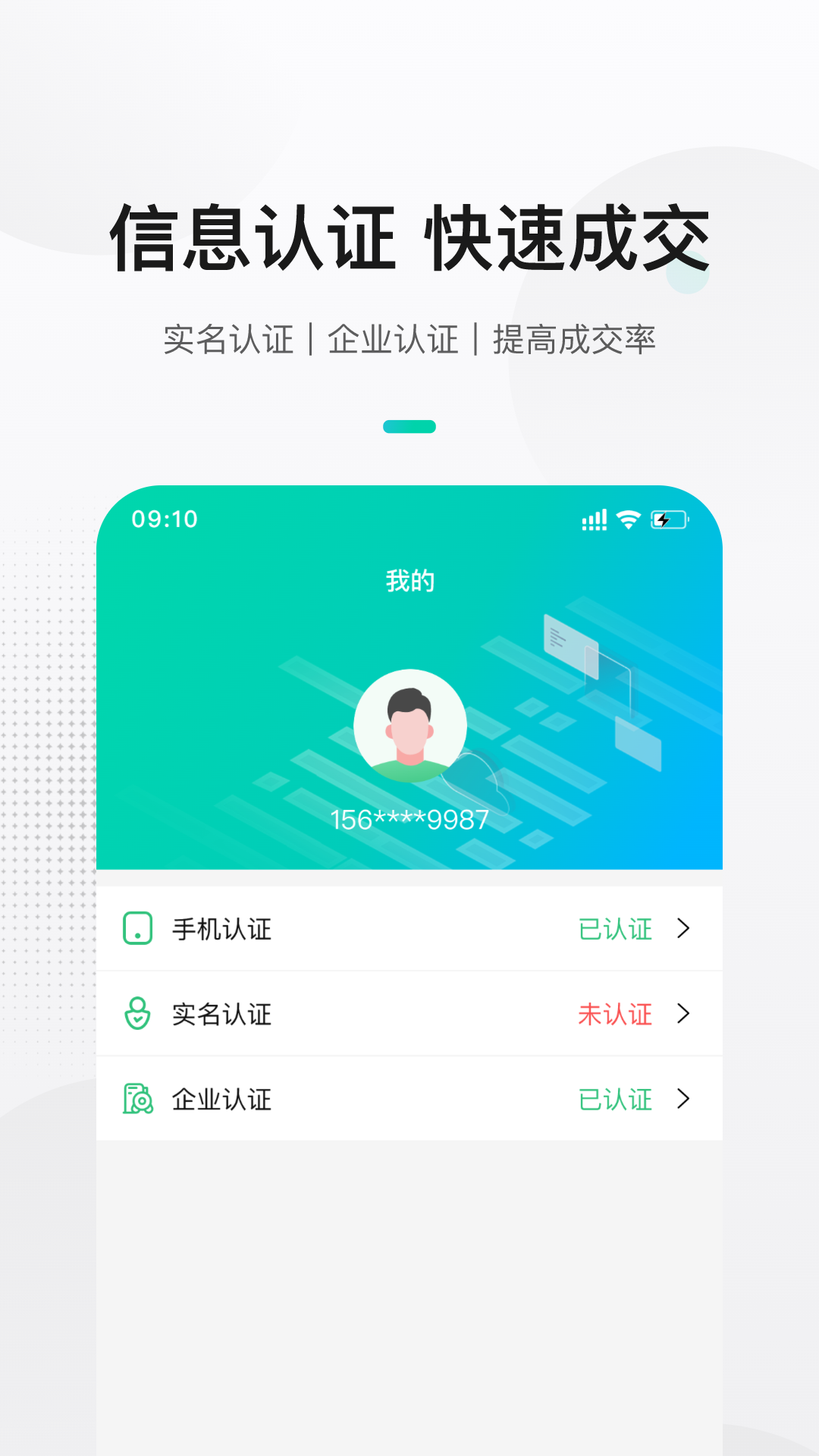Viewport: 819px width, 1456px height.
Task: Tap the charging battery icon
Action: (668, 519)
